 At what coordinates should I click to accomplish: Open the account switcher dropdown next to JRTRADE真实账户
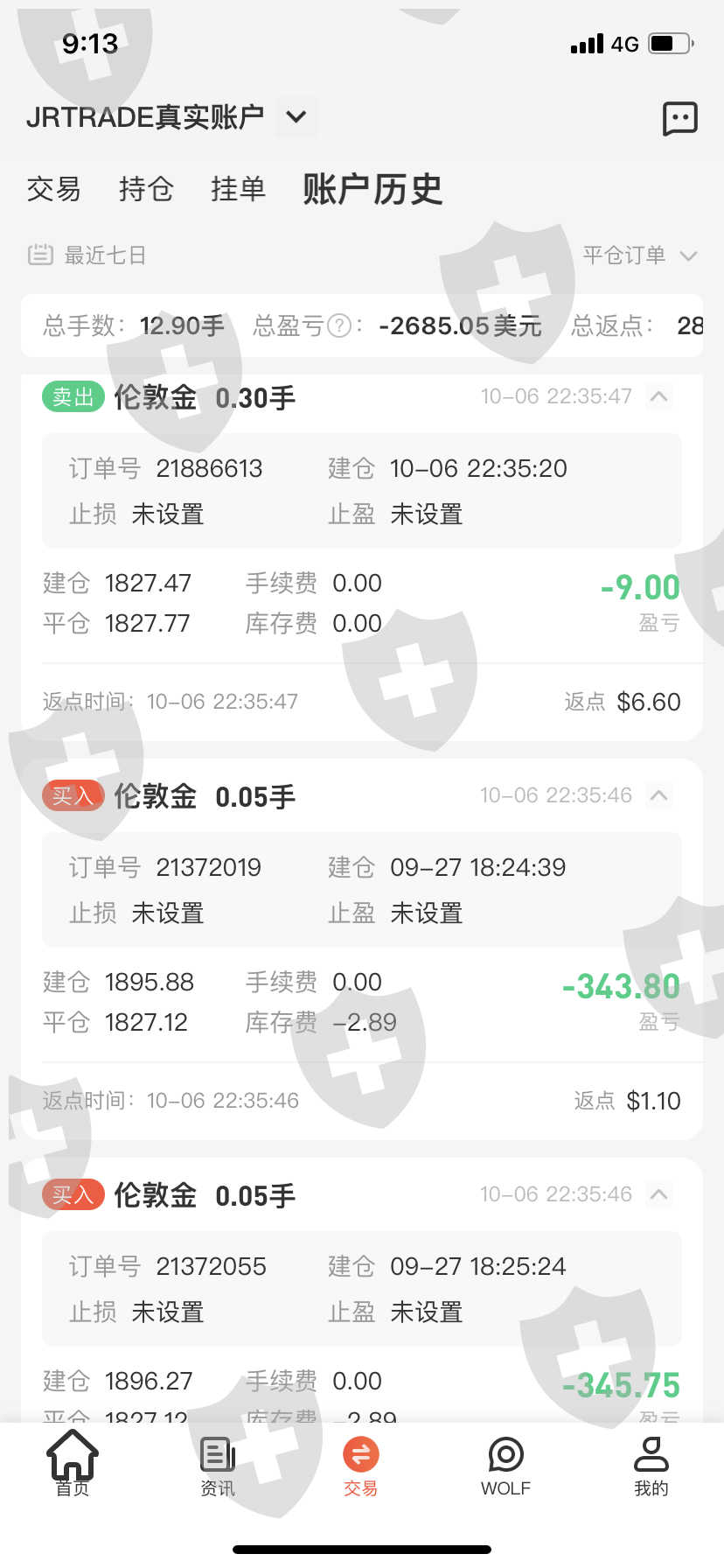point(296,117)
